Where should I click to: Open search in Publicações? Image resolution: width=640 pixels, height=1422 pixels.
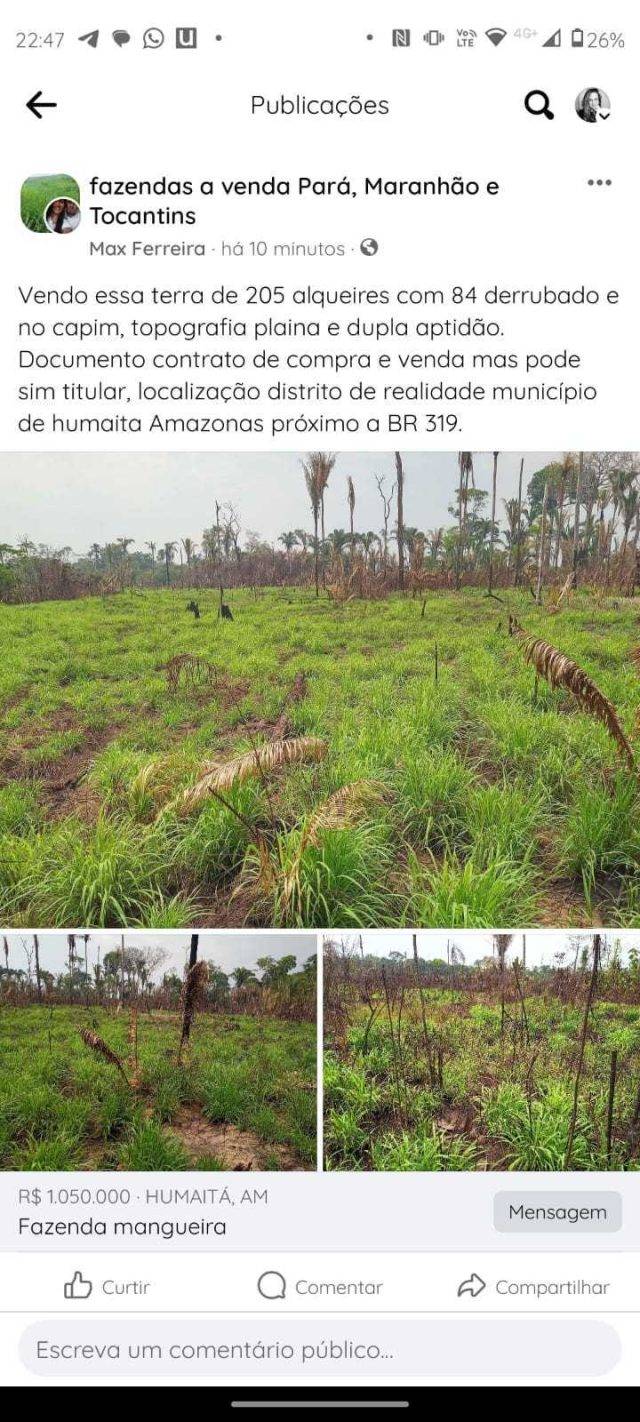tap(538, 105)
